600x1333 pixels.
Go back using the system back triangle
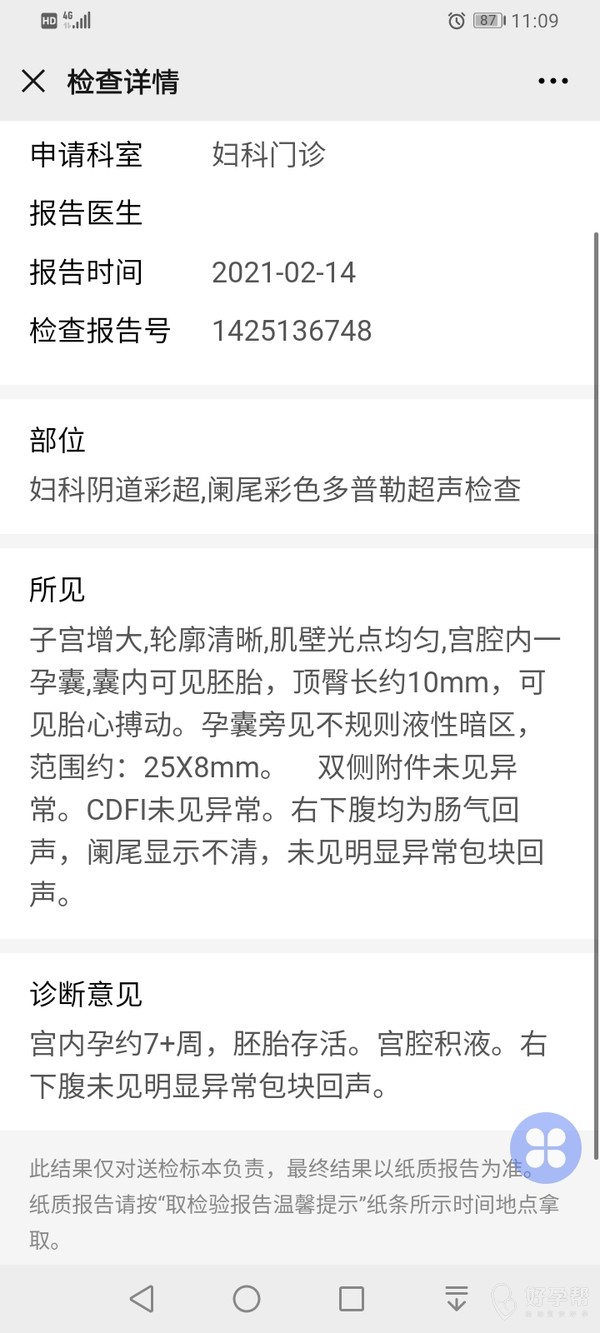click(x=142, y=1298)
